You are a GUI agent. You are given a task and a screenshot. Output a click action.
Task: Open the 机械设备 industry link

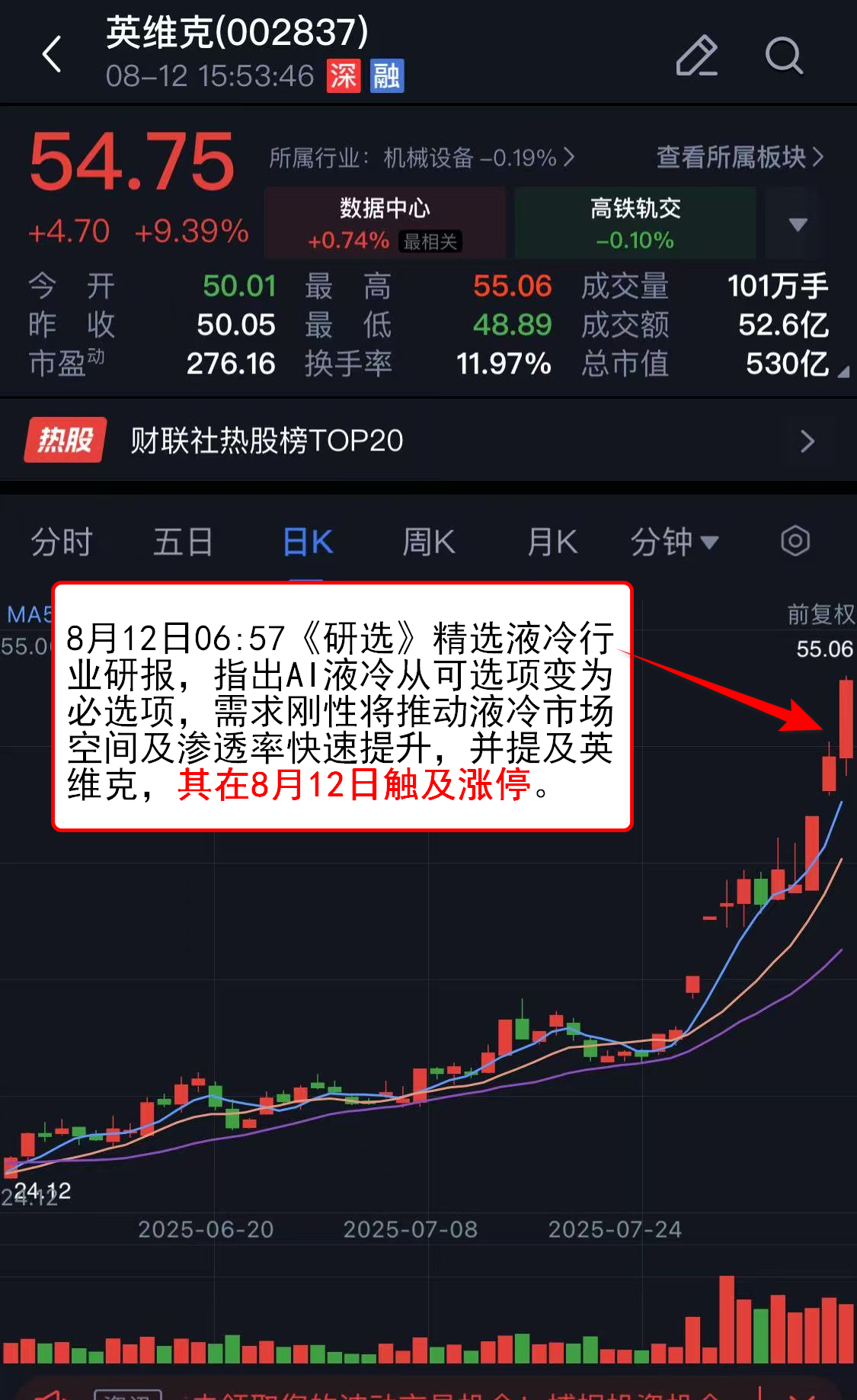coord(421,158)
